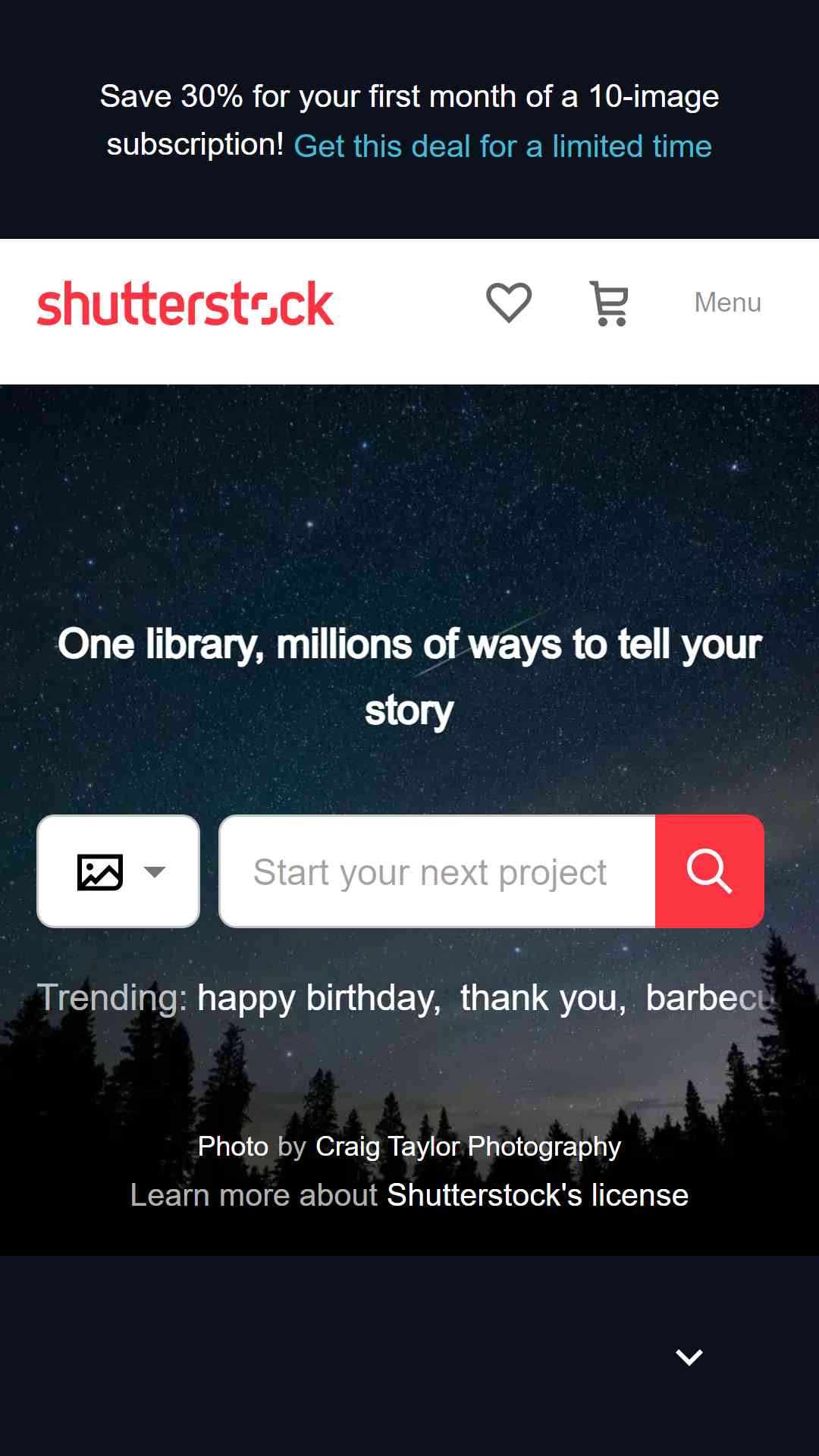This screenshot has height=1456, width=819.
Task: Open the 'Get this deal for a limited time' link
Action: click(502, 146)
